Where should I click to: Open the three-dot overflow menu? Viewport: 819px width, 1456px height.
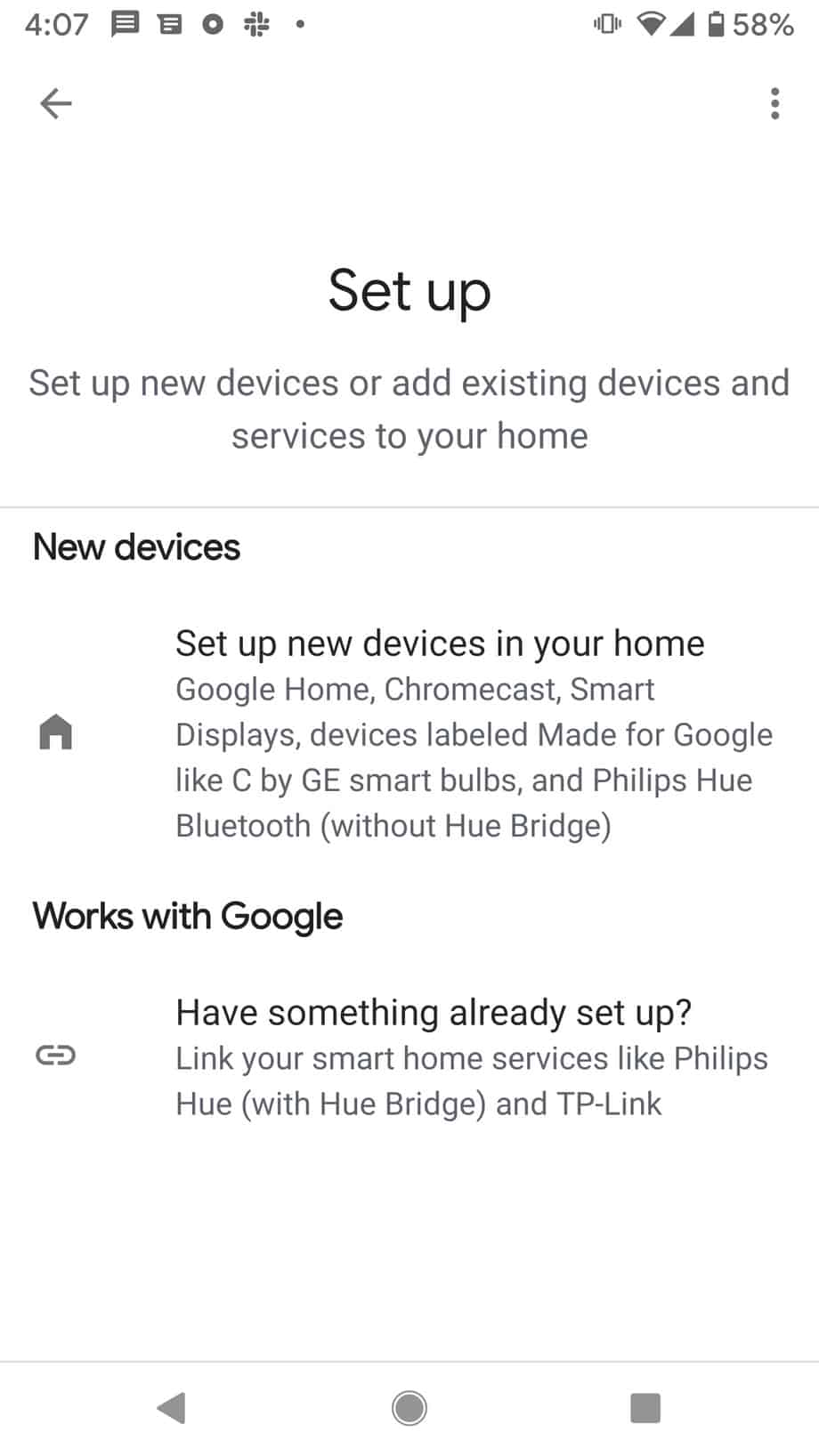coord(774,104)
